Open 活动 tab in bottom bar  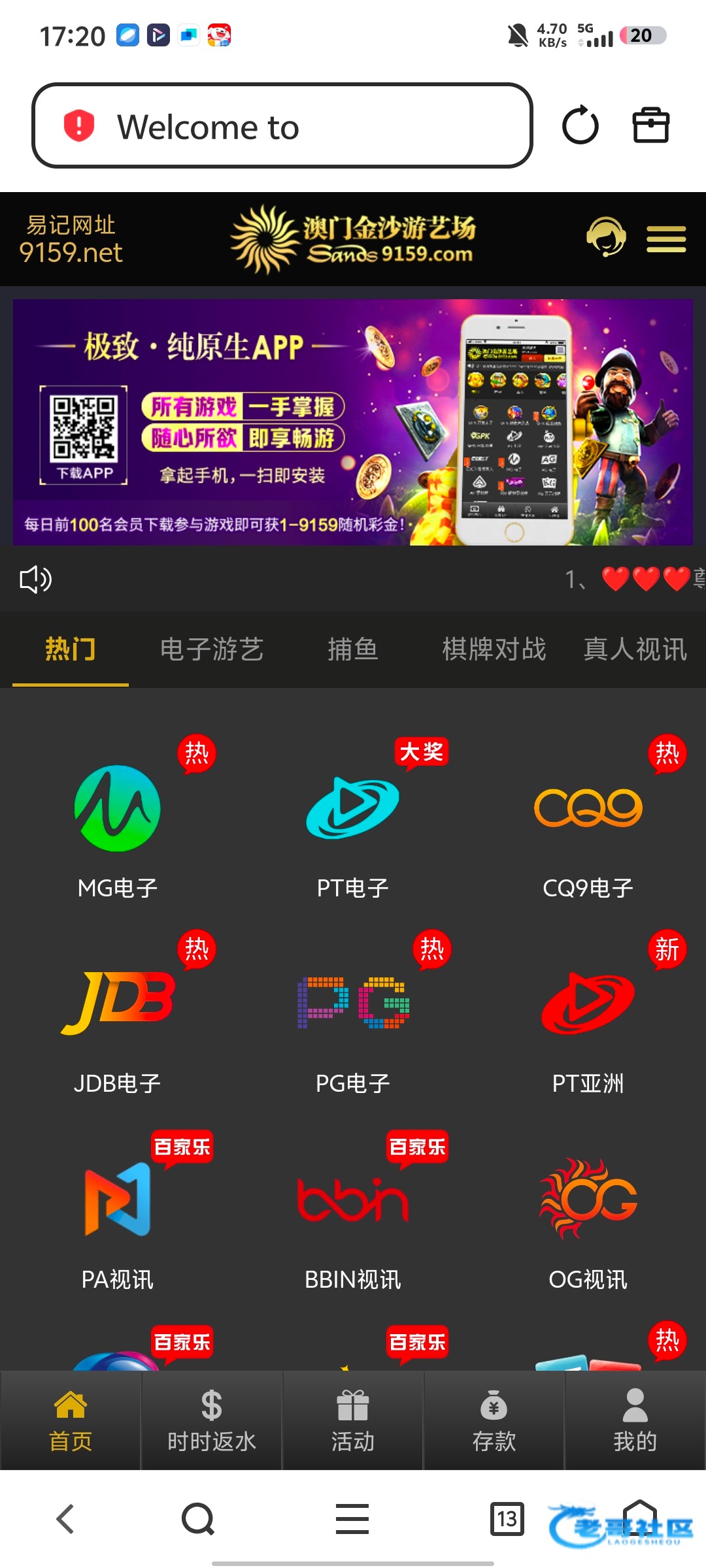coord(353,1421)
